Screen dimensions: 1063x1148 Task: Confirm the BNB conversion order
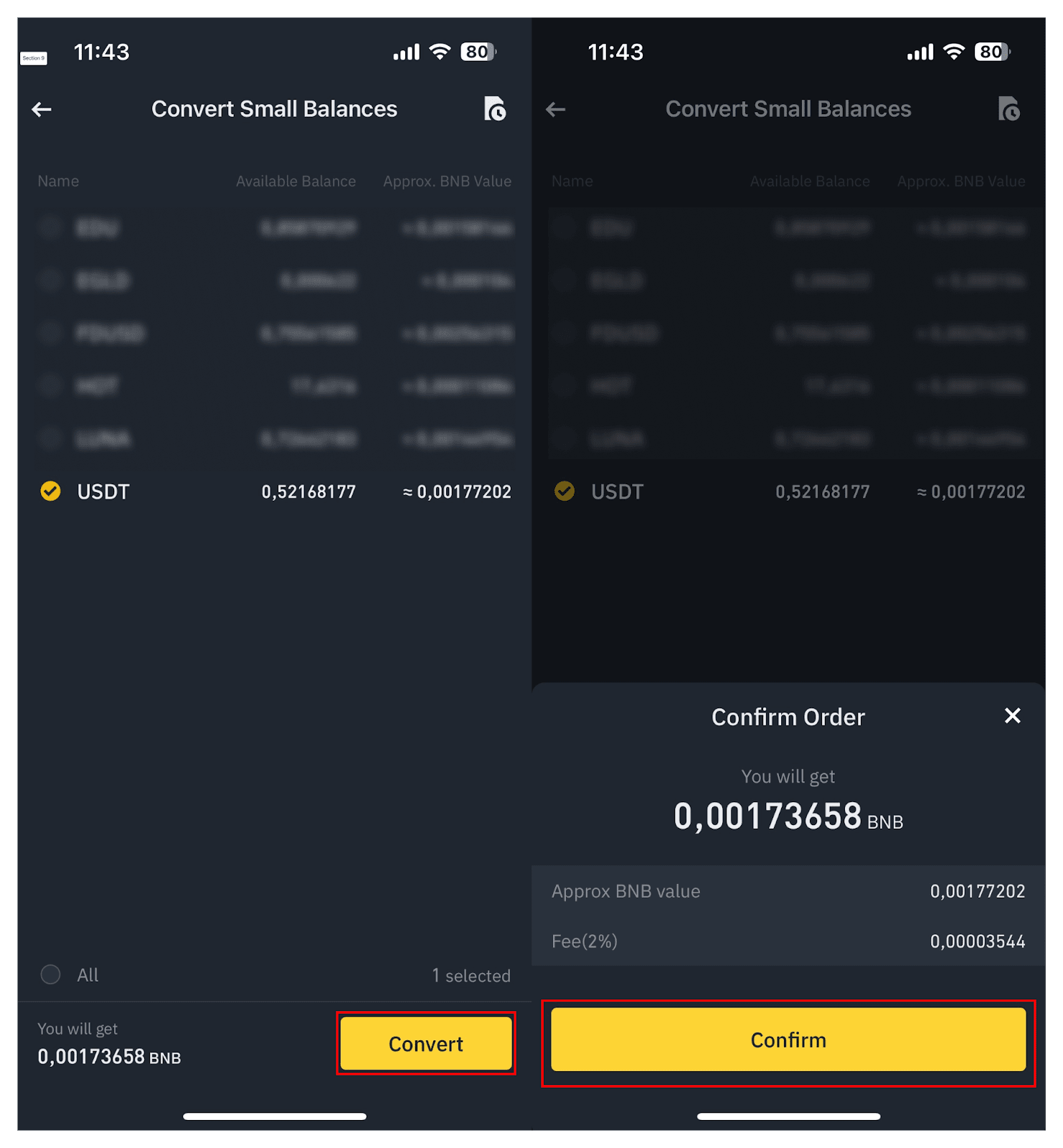tap(788, 1040)
